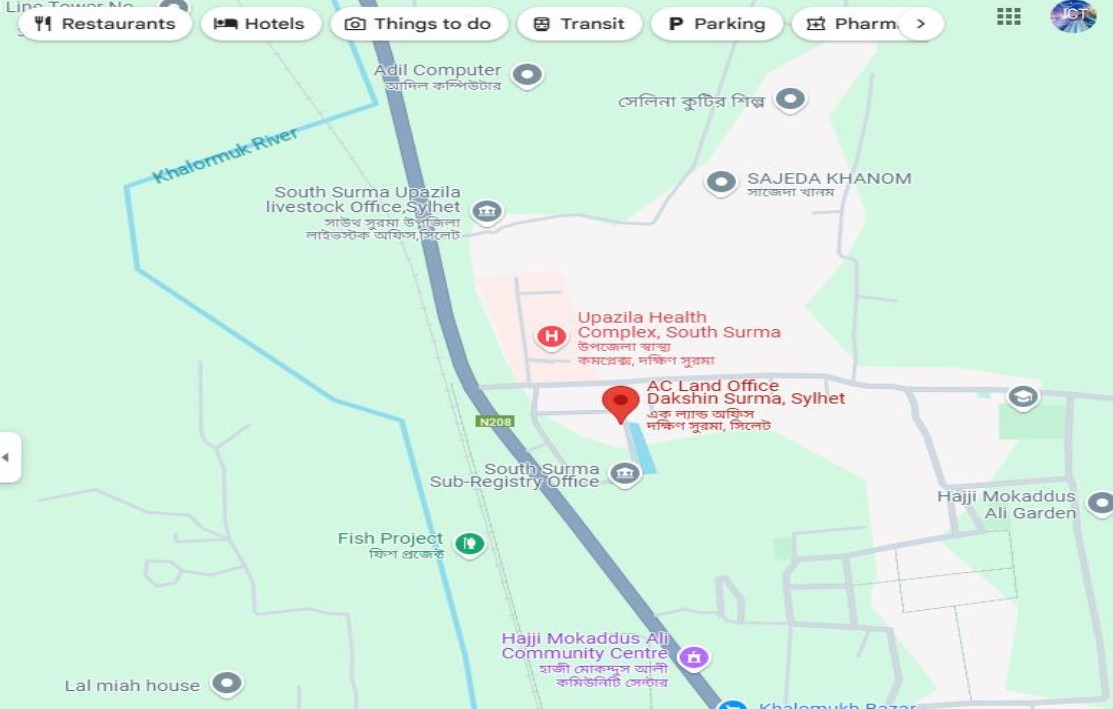Screen dimensions: 1113x709
Task: Open the account profile picture
Action: 1073,16
